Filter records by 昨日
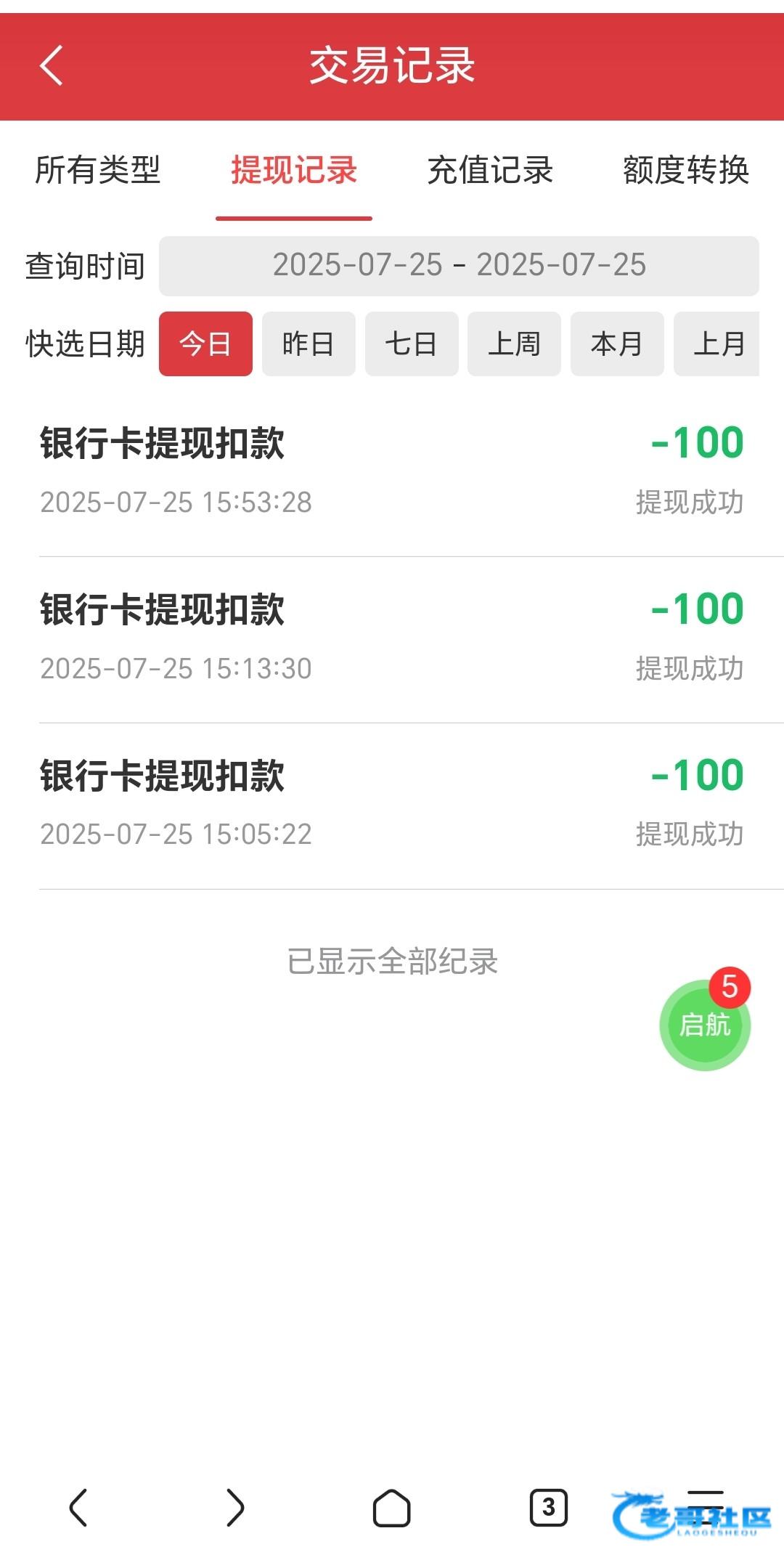 click(x=309, y=344)
